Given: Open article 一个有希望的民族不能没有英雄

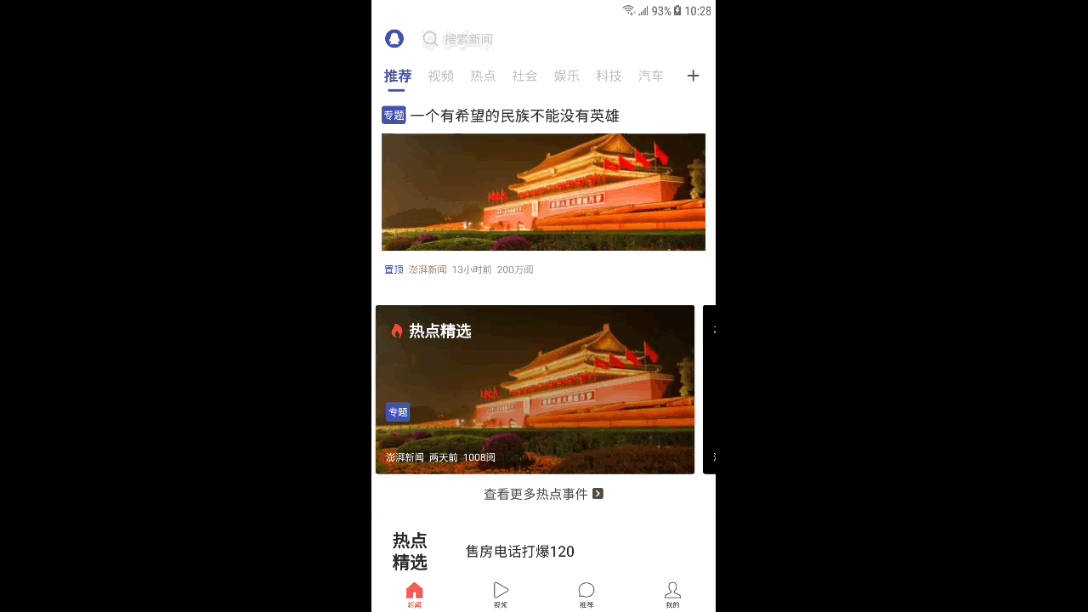Looking at the screenshot, I should (x=514, y=116).
